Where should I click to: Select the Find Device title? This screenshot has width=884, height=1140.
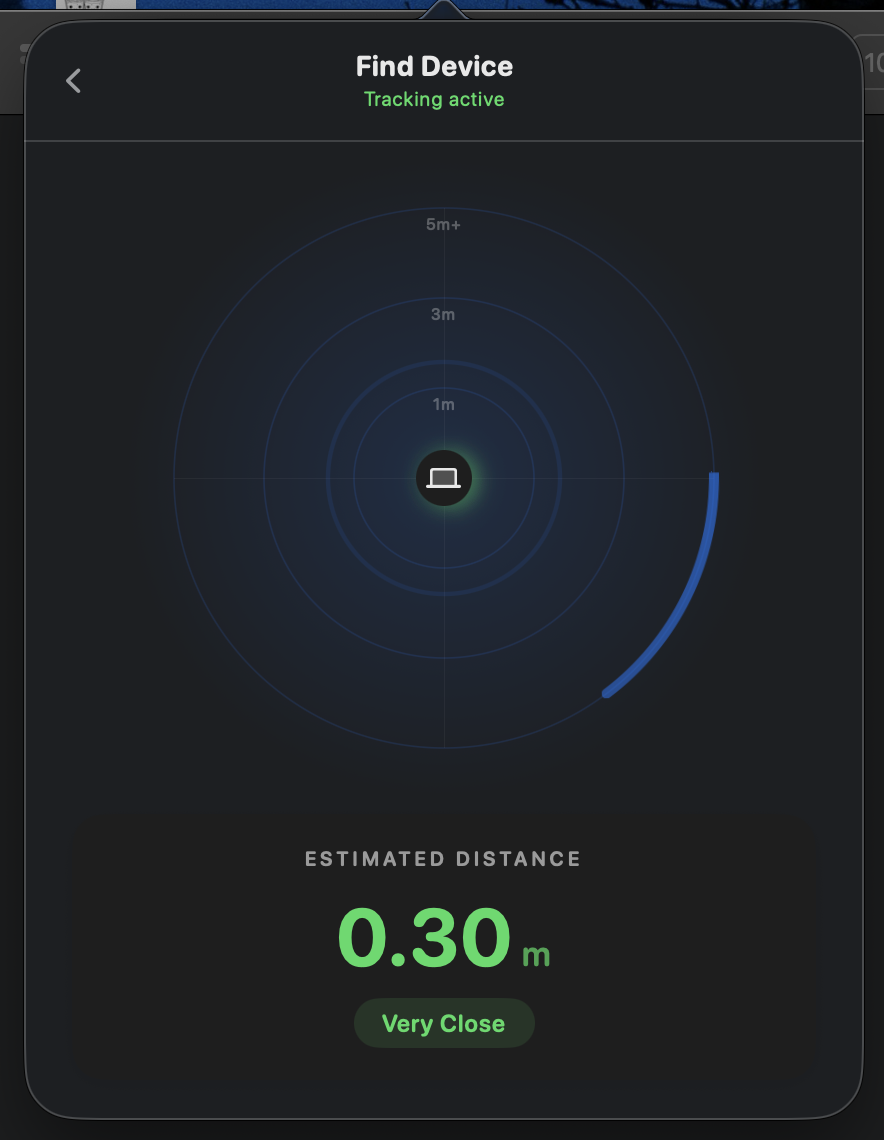click(x=433, y=66)
